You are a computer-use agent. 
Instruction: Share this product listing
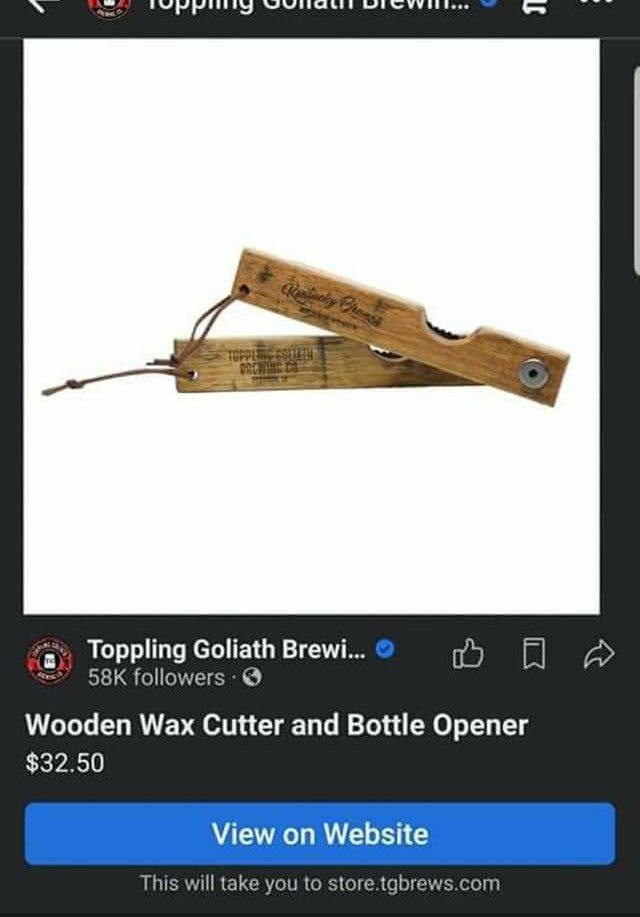click(597, 655)
